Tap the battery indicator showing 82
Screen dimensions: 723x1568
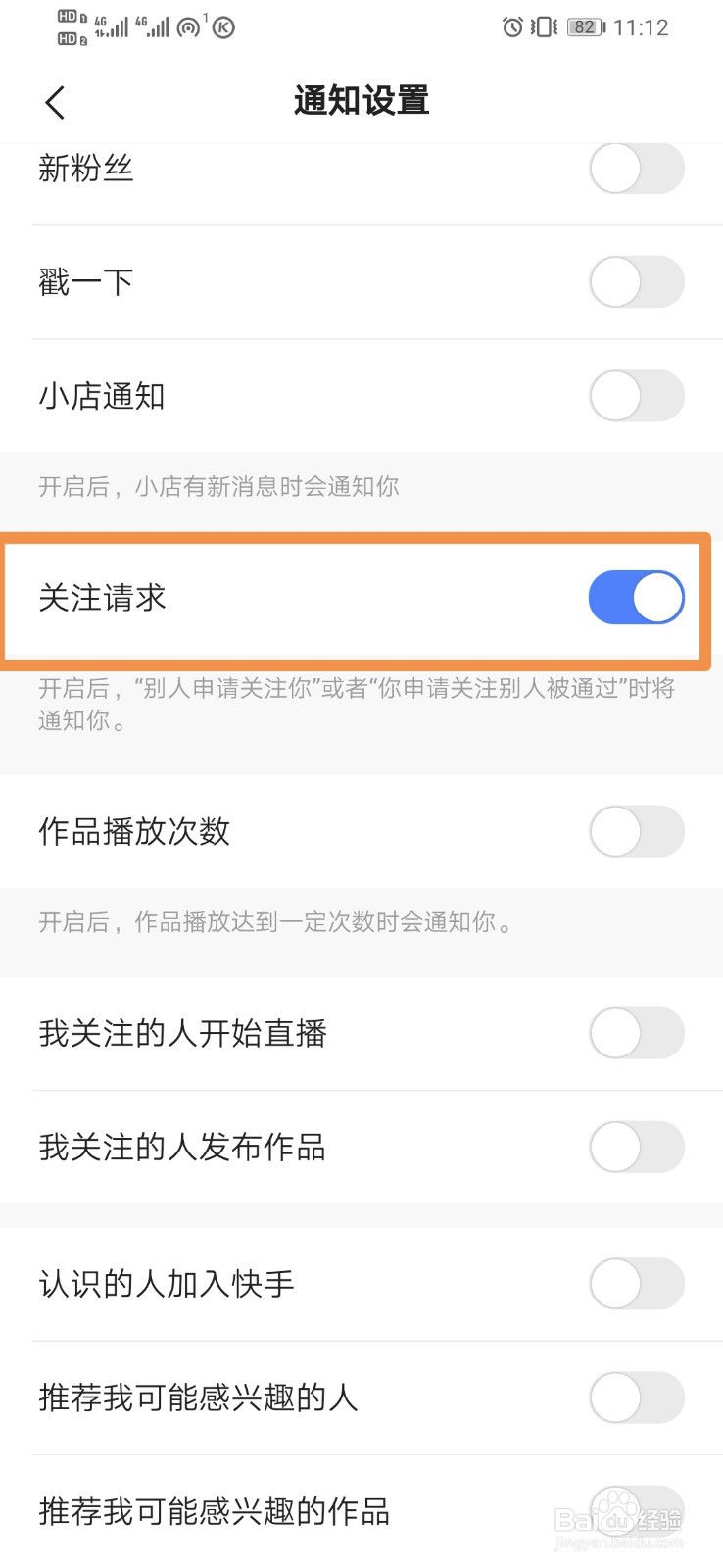coord(583,27)
